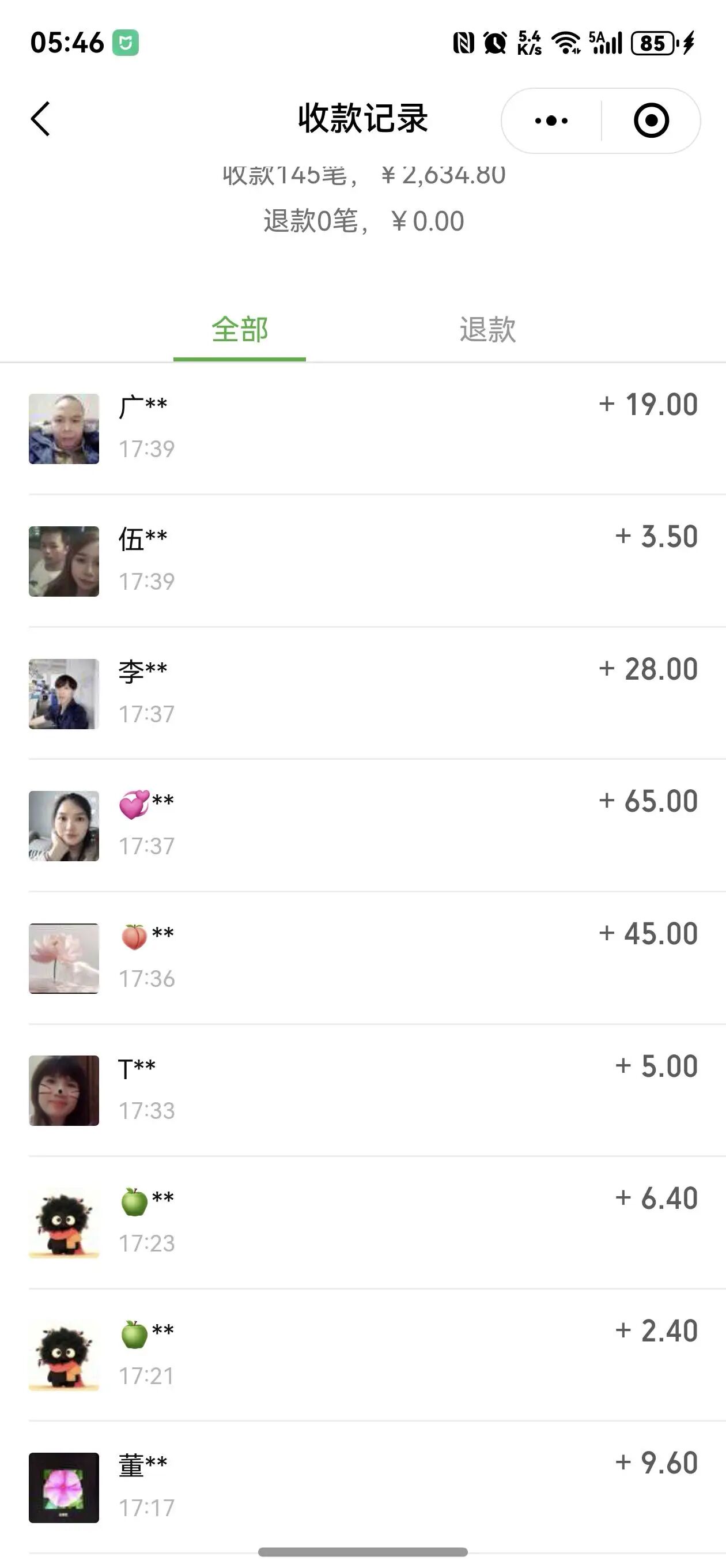Select the 全部 tab

tap(240, 330)
